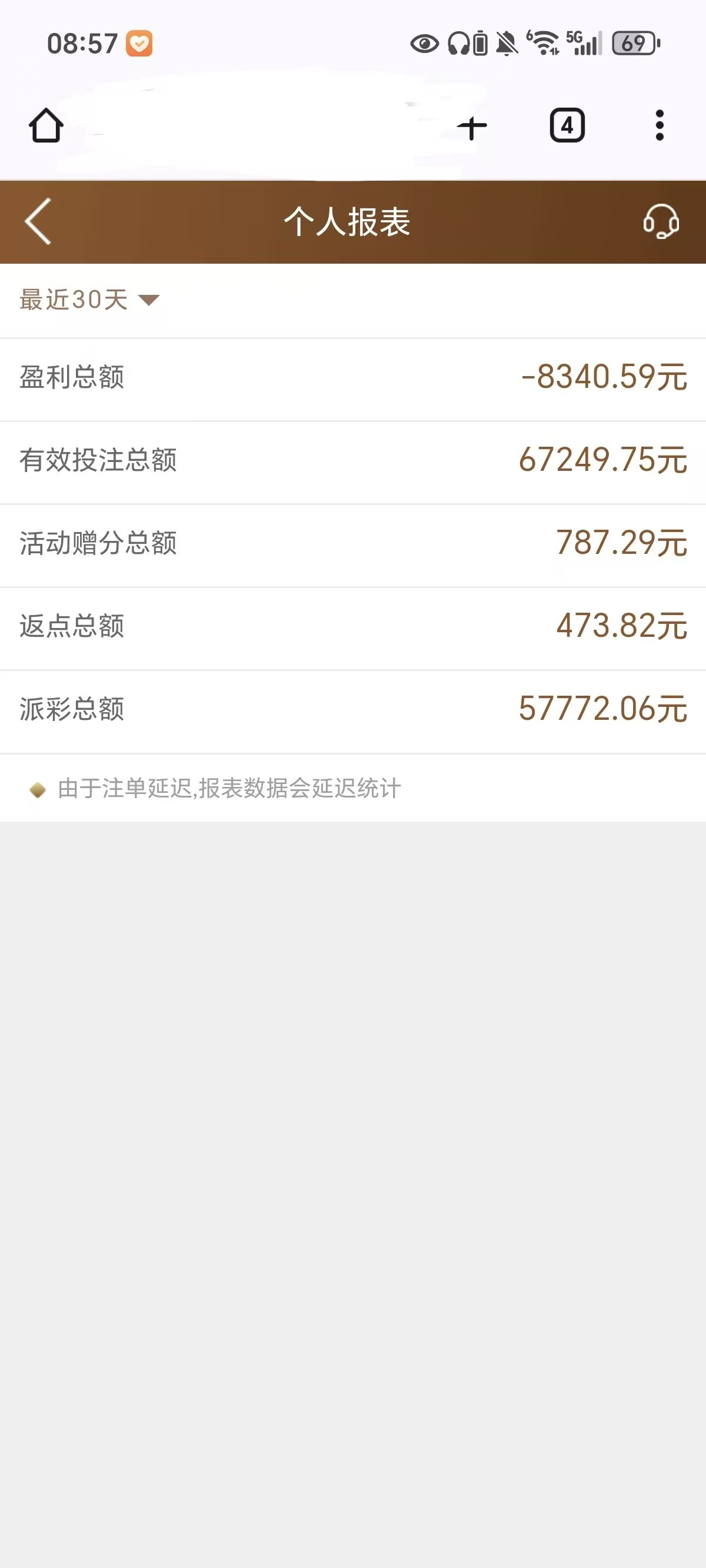Viewport: 706px width, 1568px height.
Task: Go to the browser home page
Action: tap(46, 126)
